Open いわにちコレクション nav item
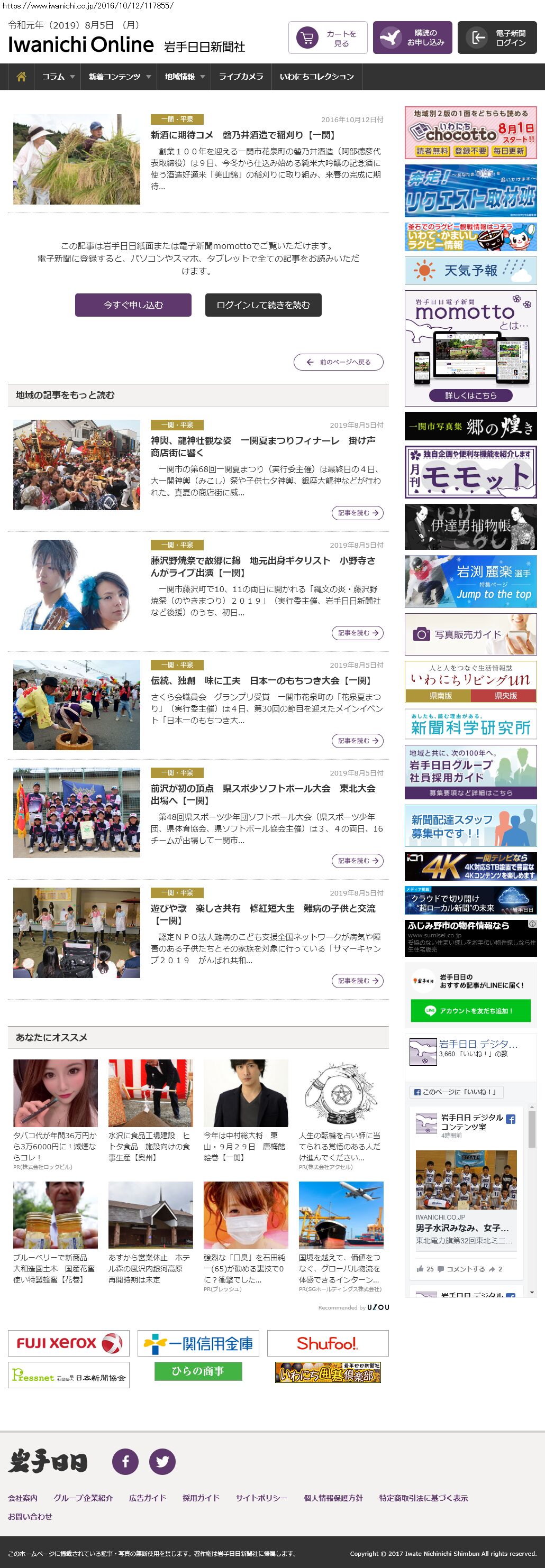 pos(316,77)
